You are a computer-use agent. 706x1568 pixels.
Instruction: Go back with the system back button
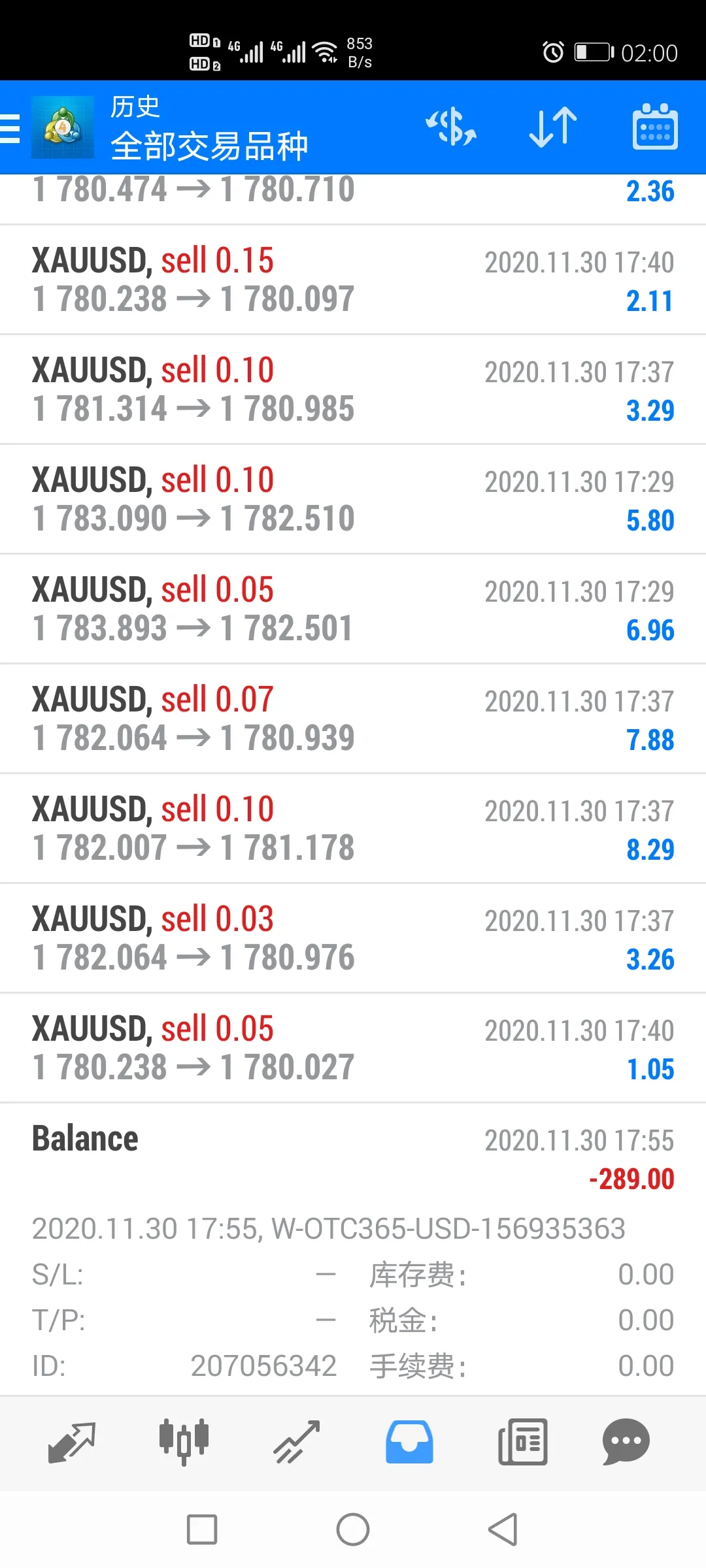point(503,1529)
